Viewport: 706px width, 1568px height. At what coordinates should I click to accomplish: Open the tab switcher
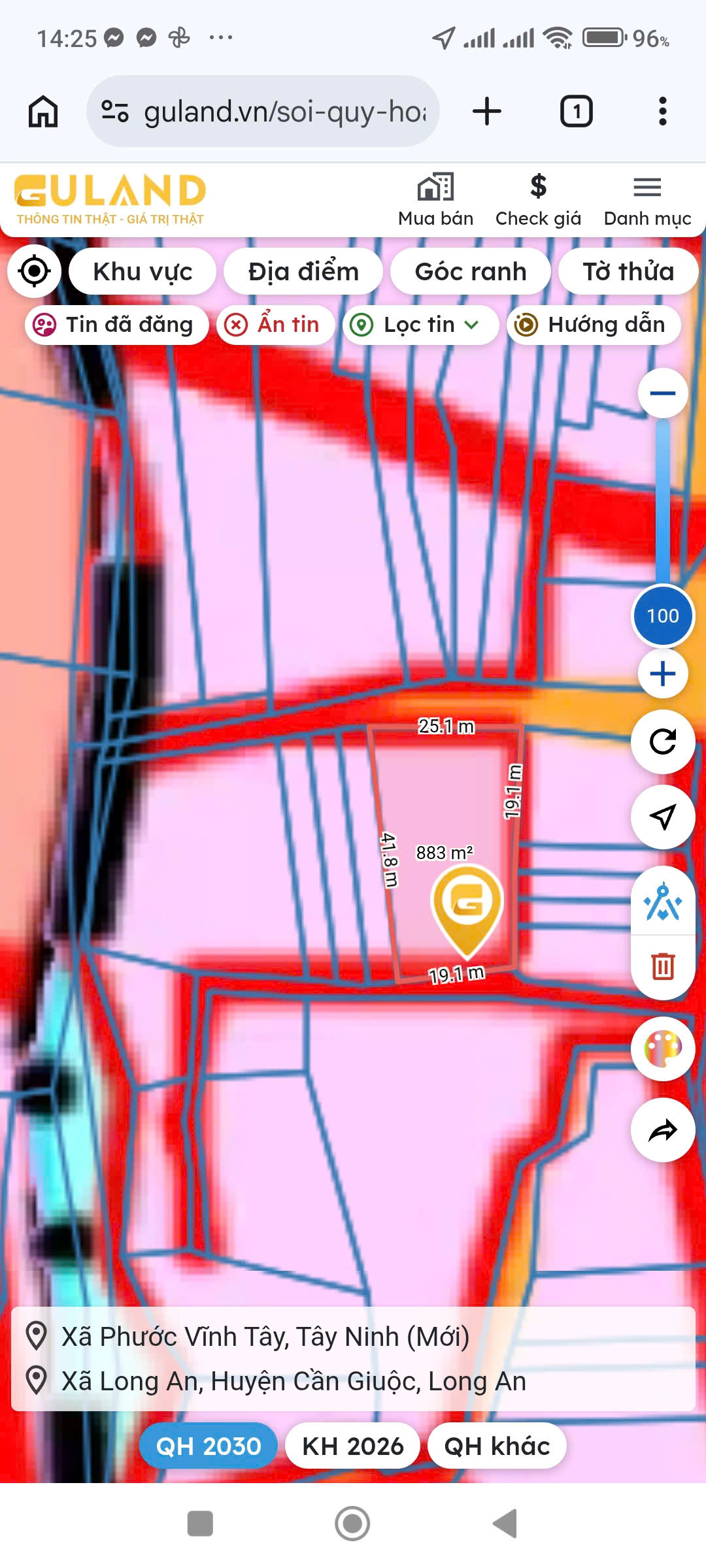(576, 111)
